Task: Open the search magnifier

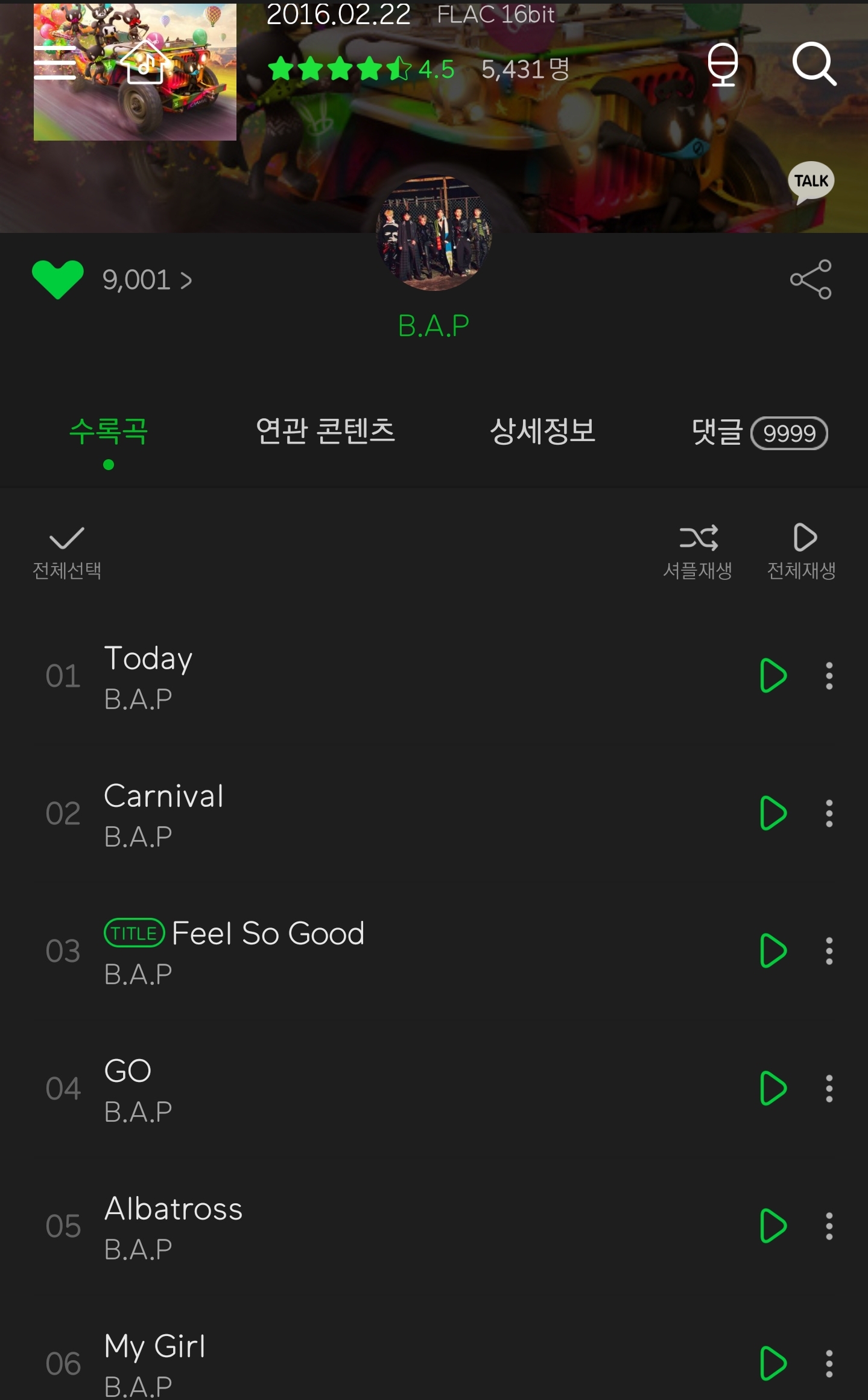Action: tap(814, 64)
